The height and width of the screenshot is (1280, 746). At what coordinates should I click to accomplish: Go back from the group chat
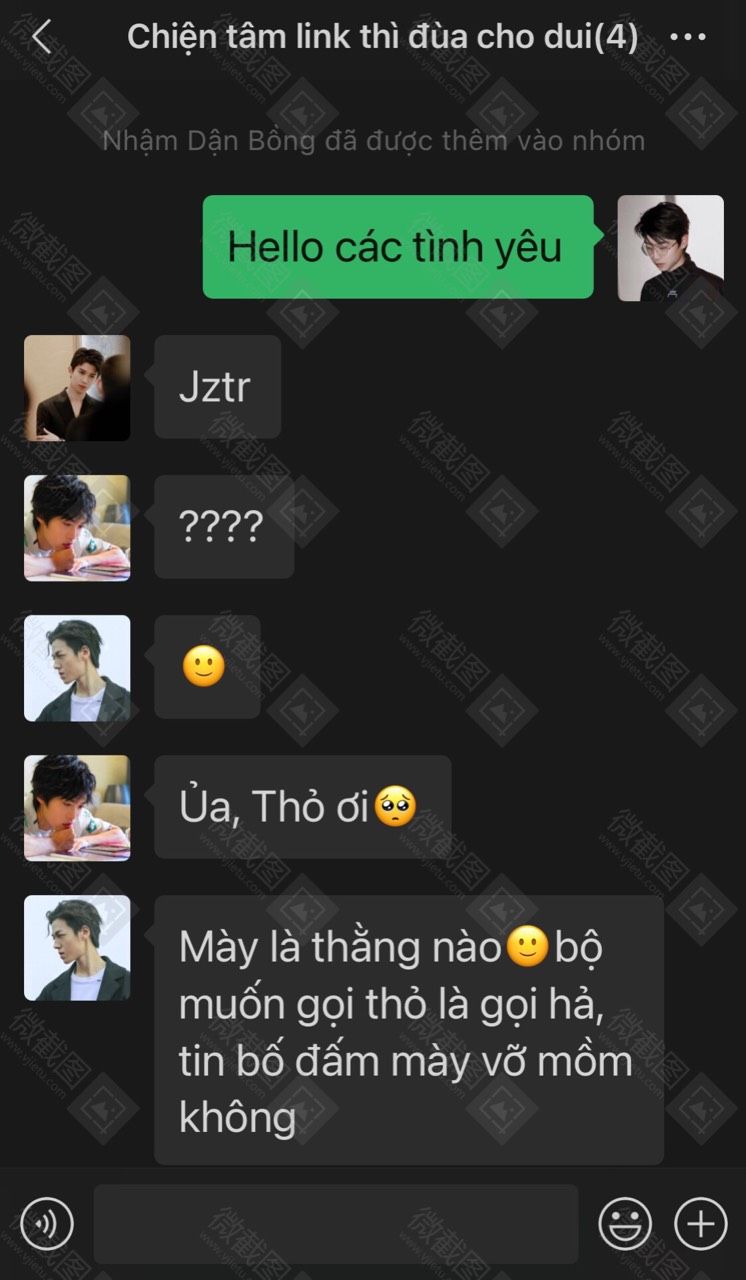point(41,38)
